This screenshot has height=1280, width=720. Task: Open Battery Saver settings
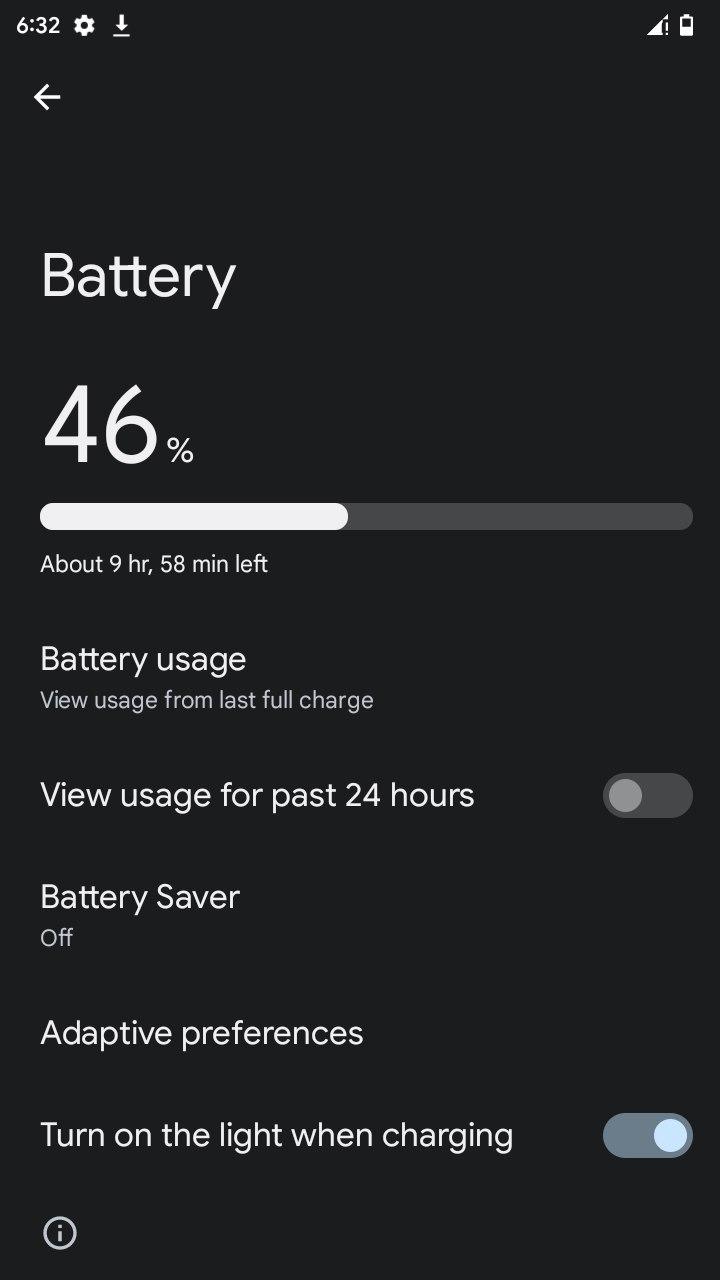click(360, 915)
